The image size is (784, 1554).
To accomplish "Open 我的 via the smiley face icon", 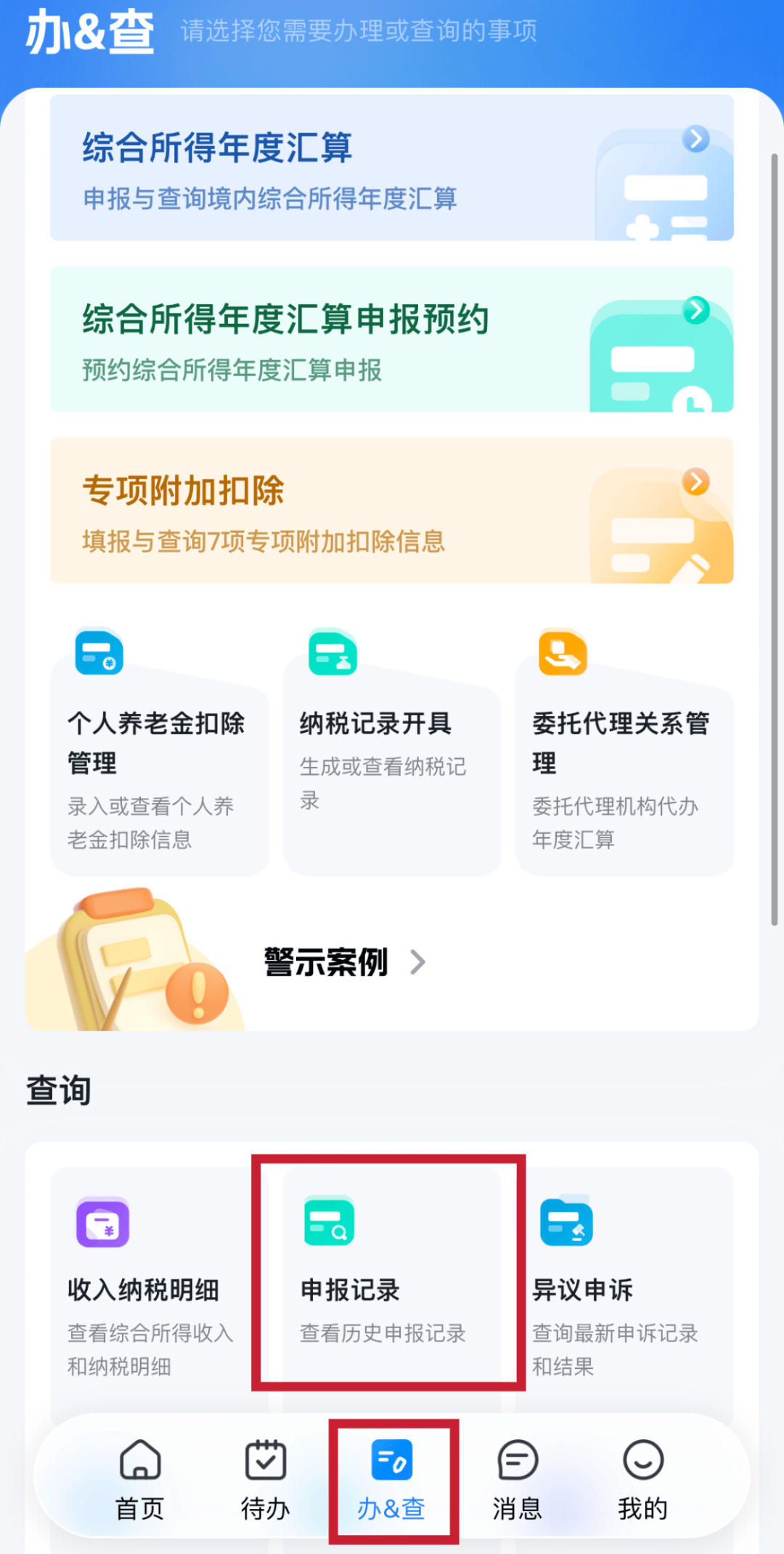I will [x=643, y=1461].
